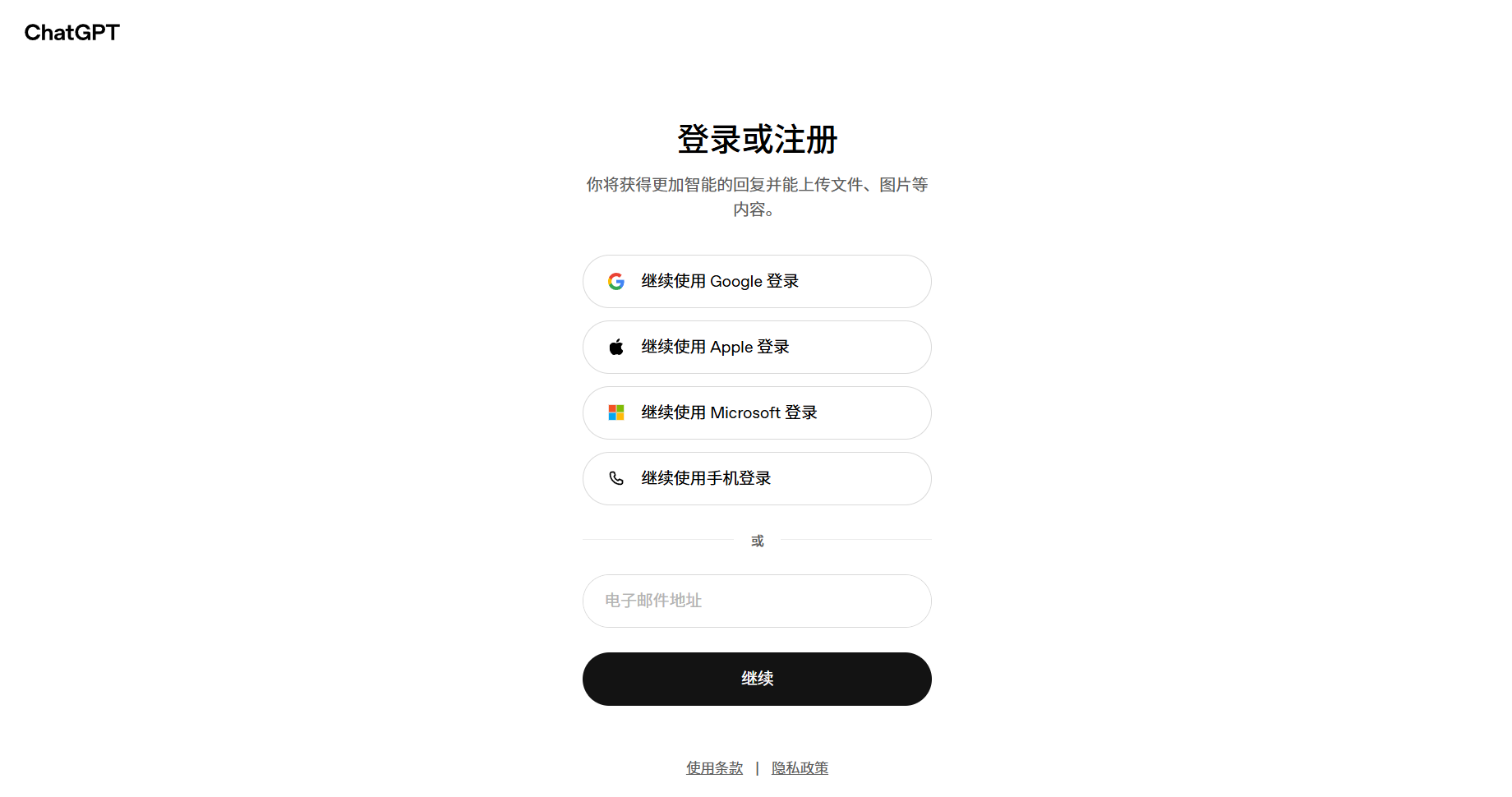Open the 隐私政策 privacy policy link
Viewport: 1512px width, 797px height.
click(800, 768)
